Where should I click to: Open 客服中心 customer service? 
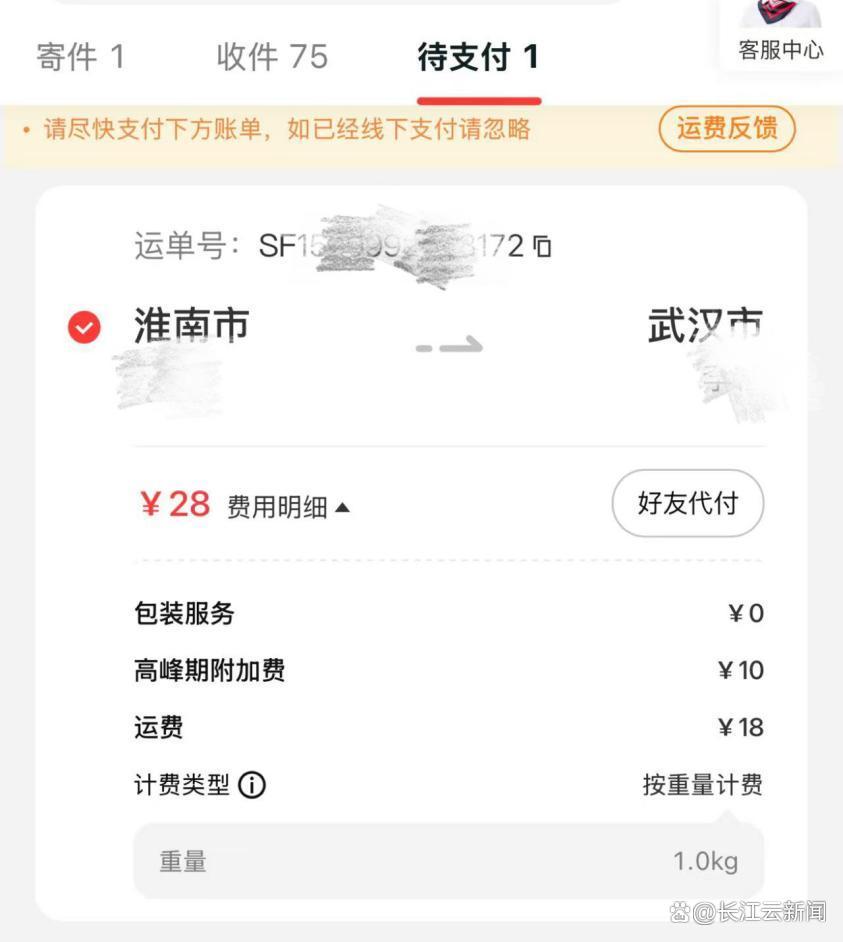pyautogui.click(x=780, y=35)
